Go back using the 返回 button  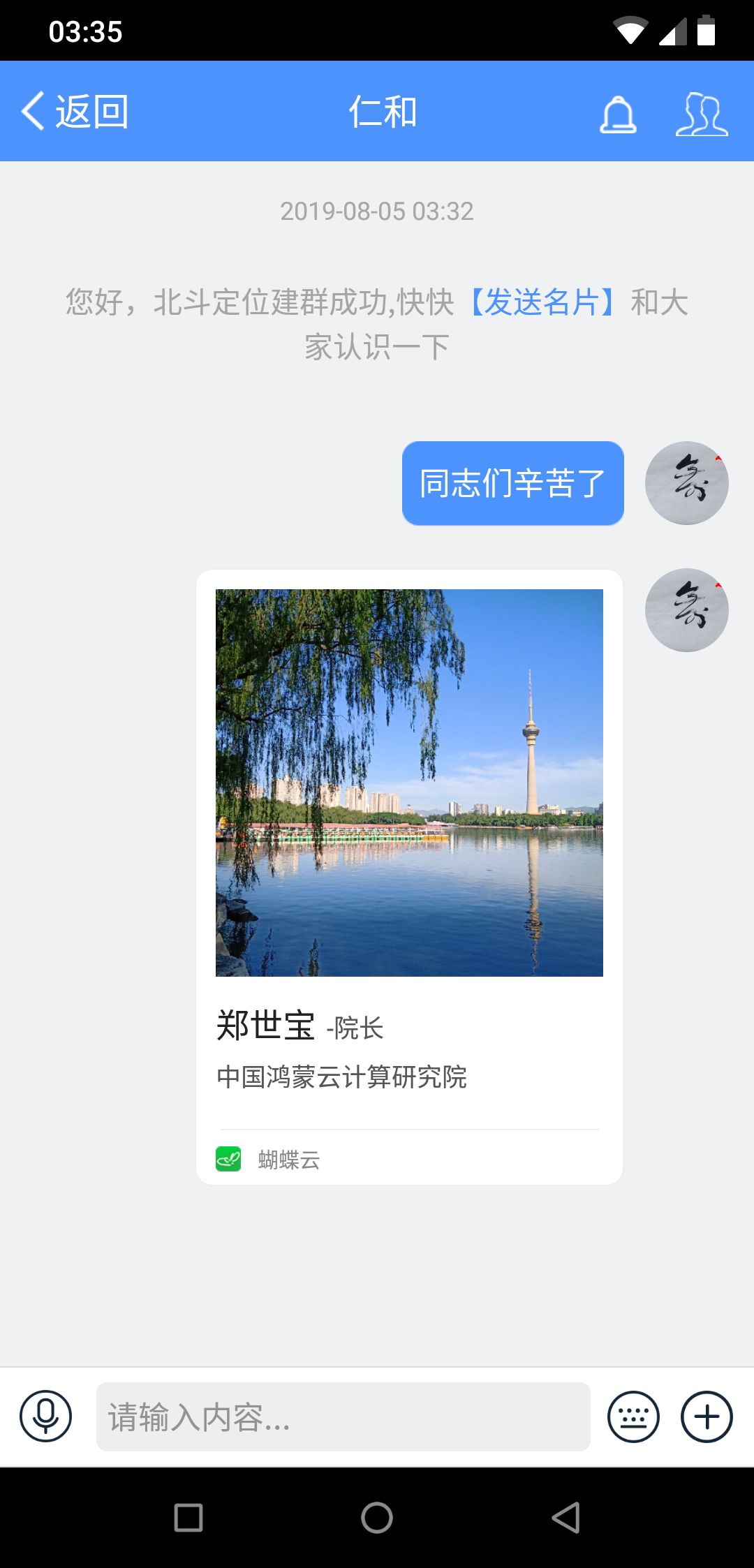75,112
